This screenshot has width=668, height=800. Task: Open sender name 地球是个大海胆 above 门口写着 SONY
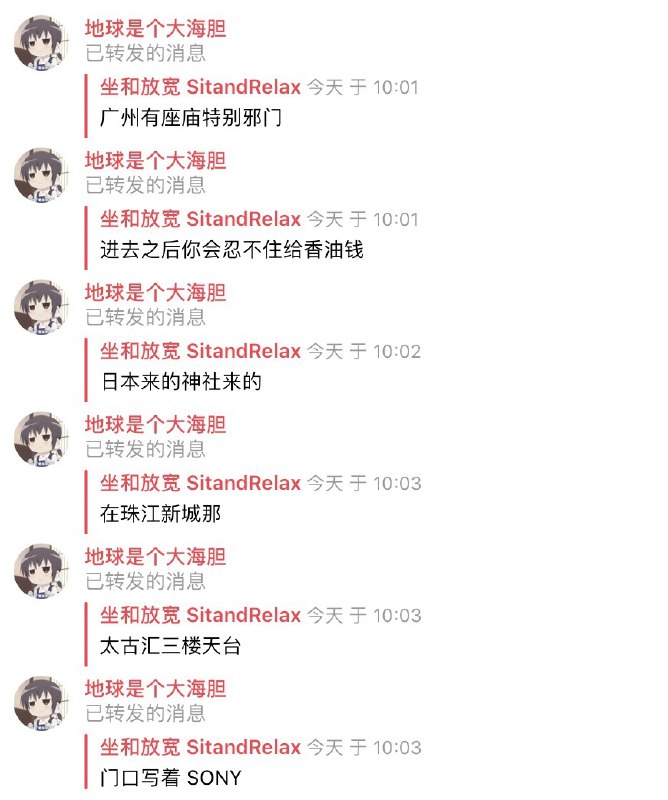[155, 689]
